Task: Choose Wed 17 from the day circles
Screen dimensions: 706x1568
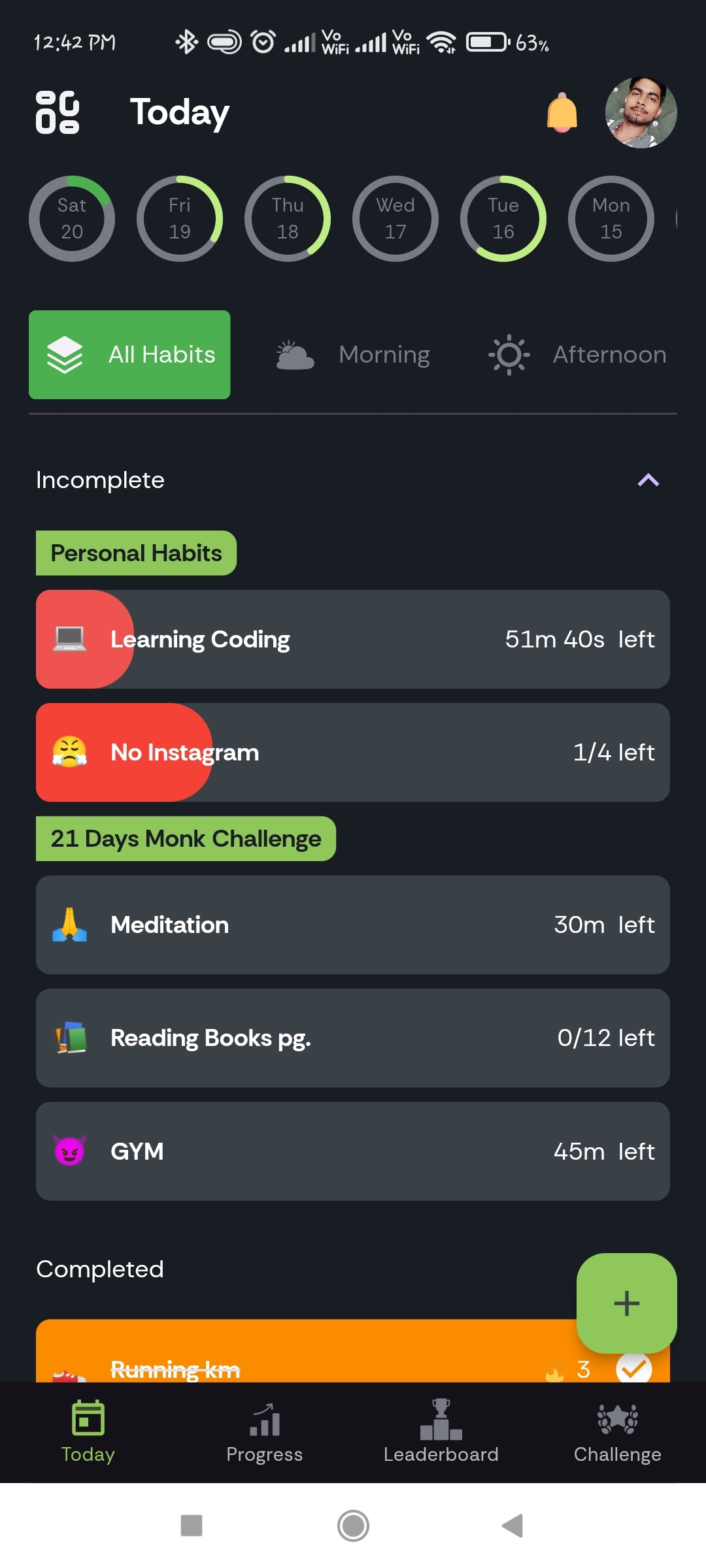Action: coord(395,219)
